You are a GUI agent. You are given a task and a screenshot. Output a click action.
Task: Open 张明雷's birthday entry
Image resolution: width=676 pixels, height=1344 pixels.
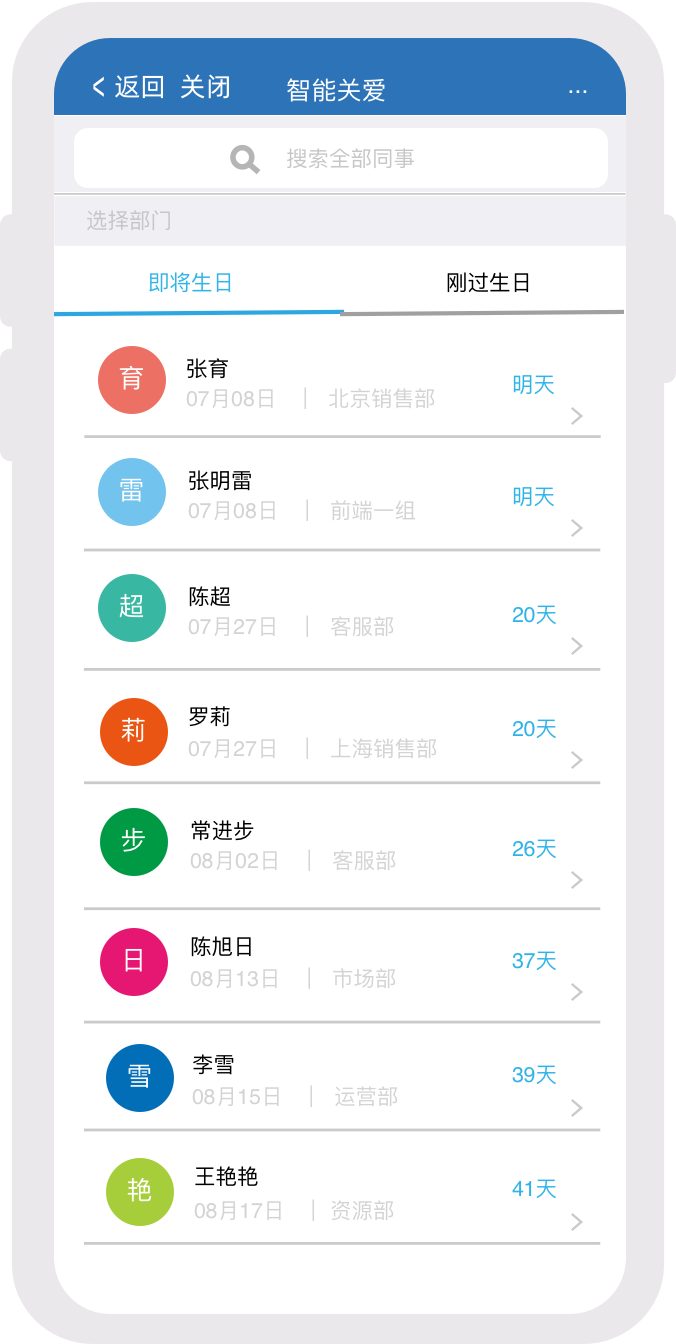[340, 496]
